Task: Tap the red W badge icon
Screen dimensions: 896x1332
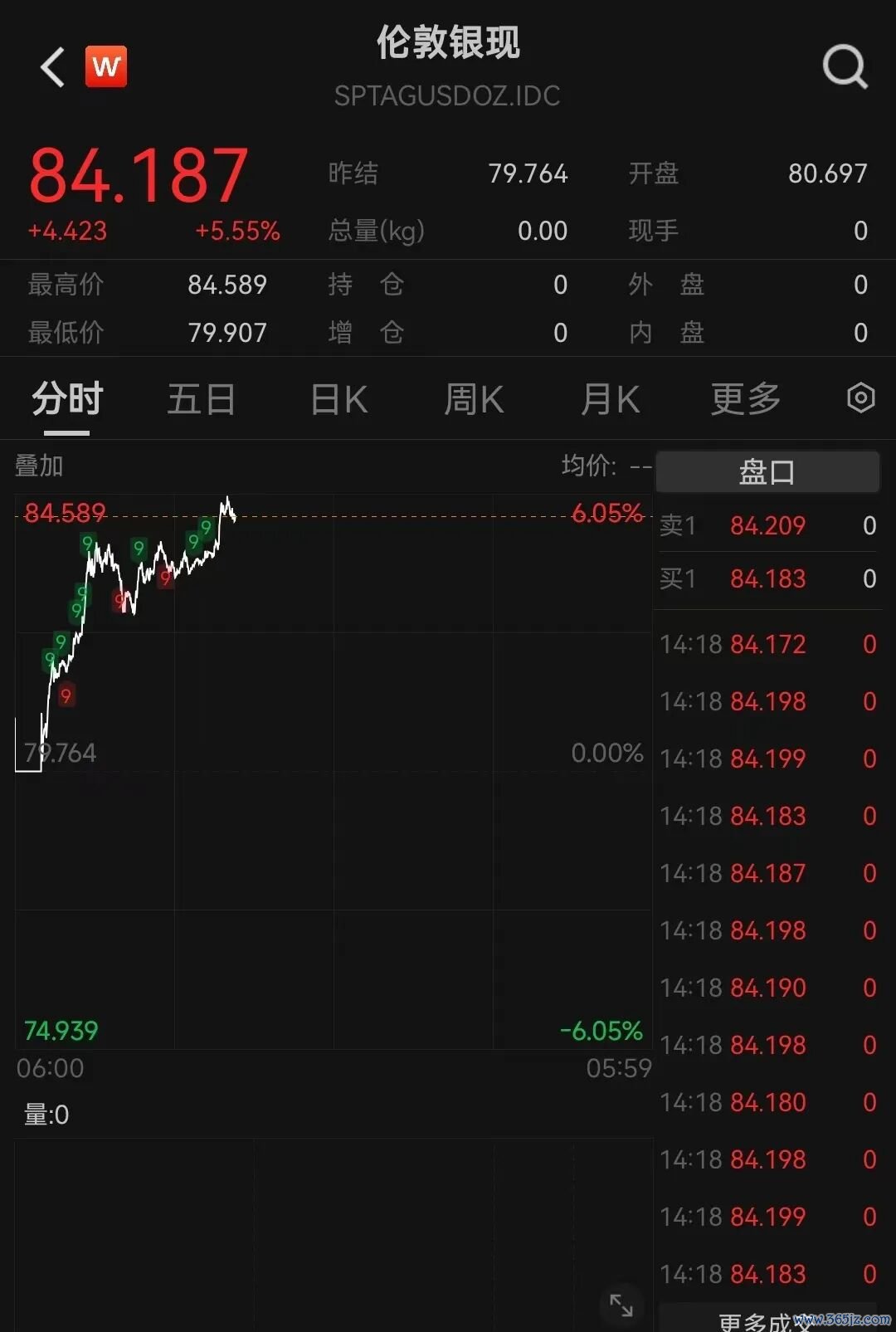Action: [x=106, y=66]
